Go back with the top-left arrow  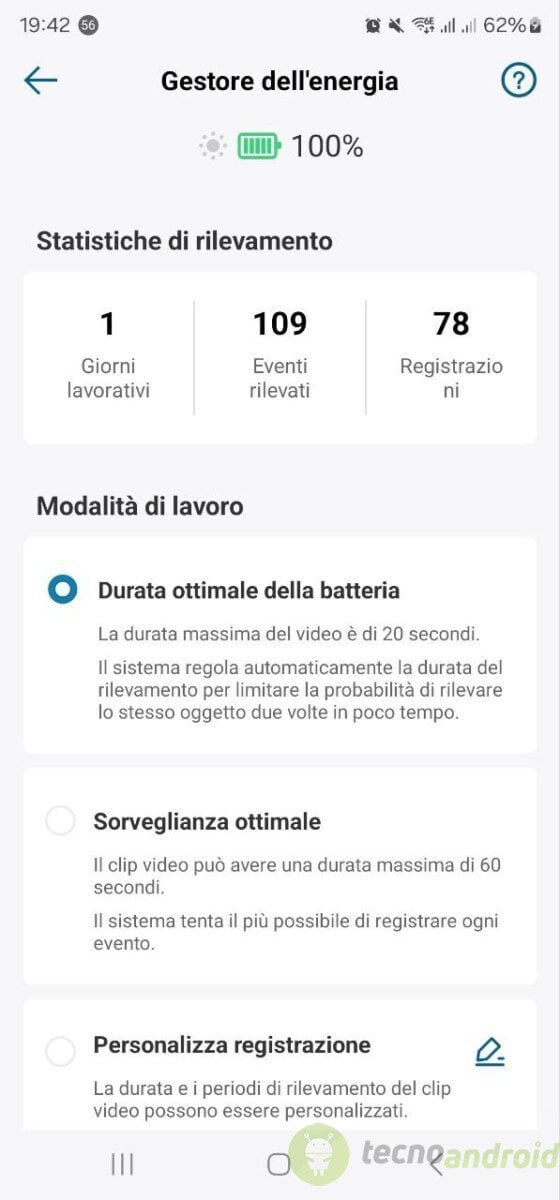tap(40, 81)
